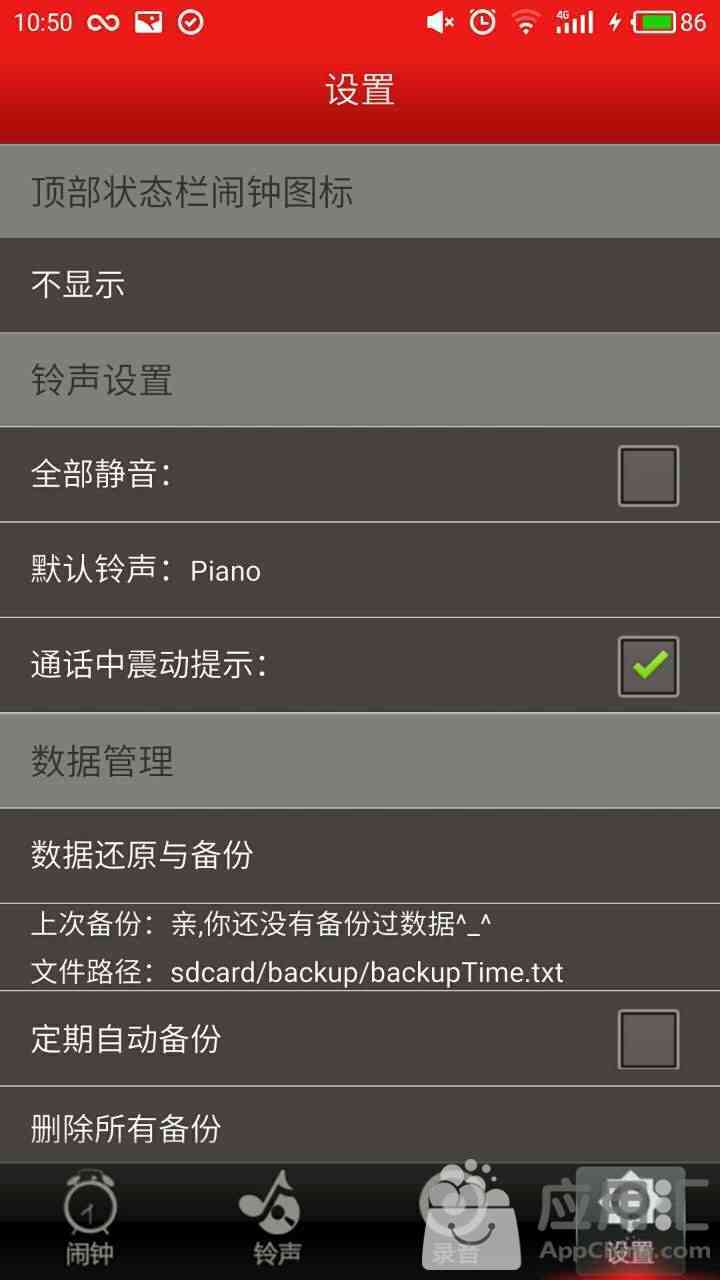Screen dimensions: 720x1280
Task: Open 数据还原与备份
Action: [360, 855]
